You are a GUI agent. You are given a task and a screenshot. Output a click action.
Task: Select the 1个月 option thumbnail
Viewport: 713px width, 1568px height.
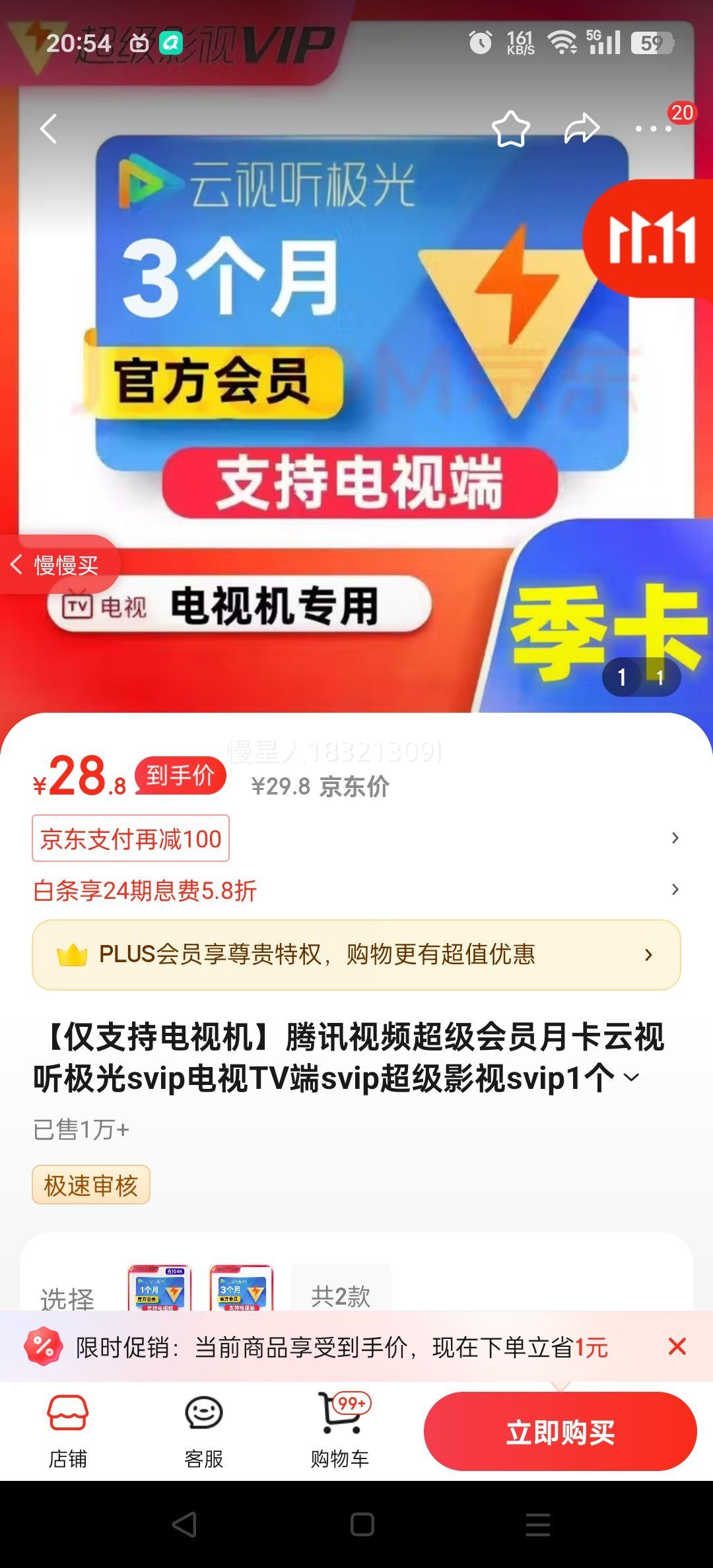click(x=160, y=1288)
